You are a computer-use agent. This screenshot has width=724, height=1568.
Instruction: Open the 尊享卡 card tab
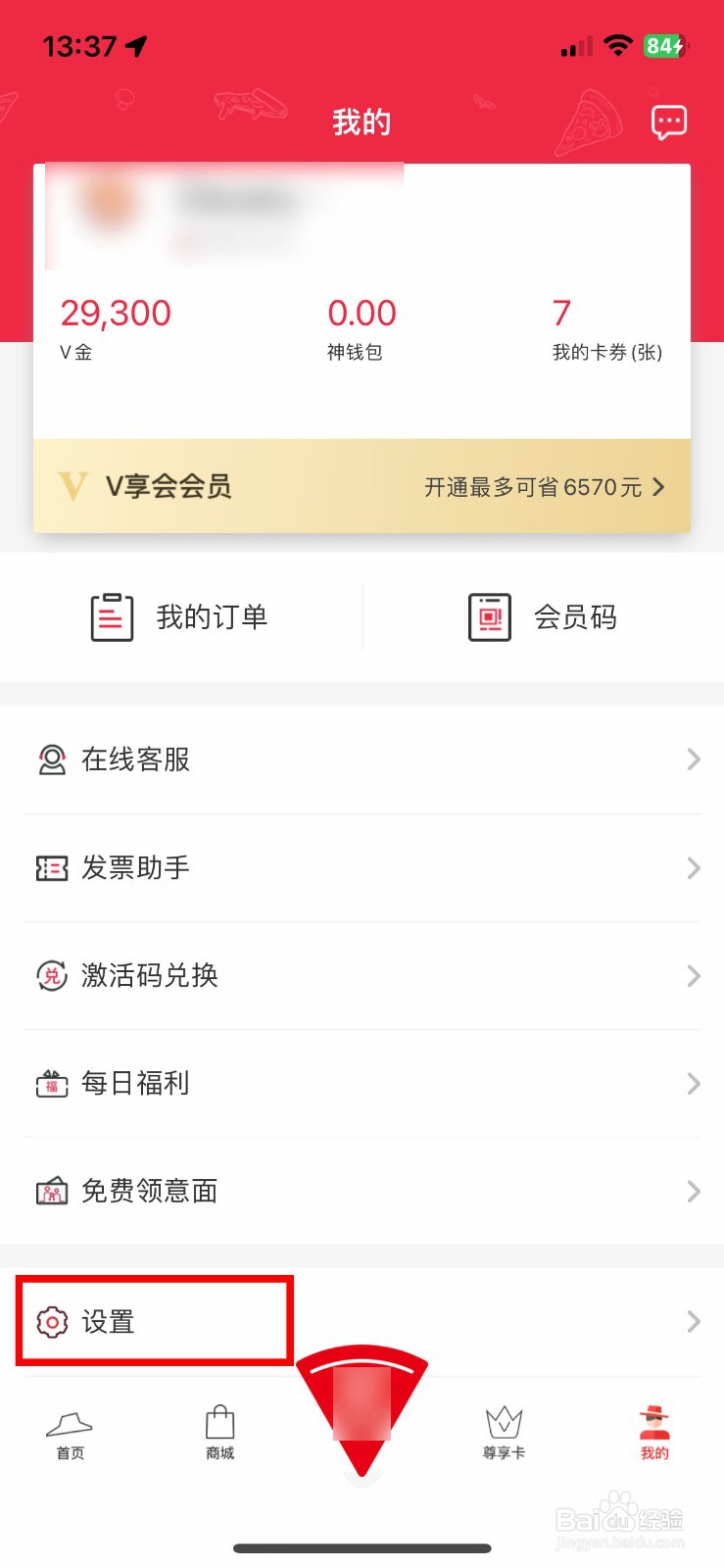503,1431
